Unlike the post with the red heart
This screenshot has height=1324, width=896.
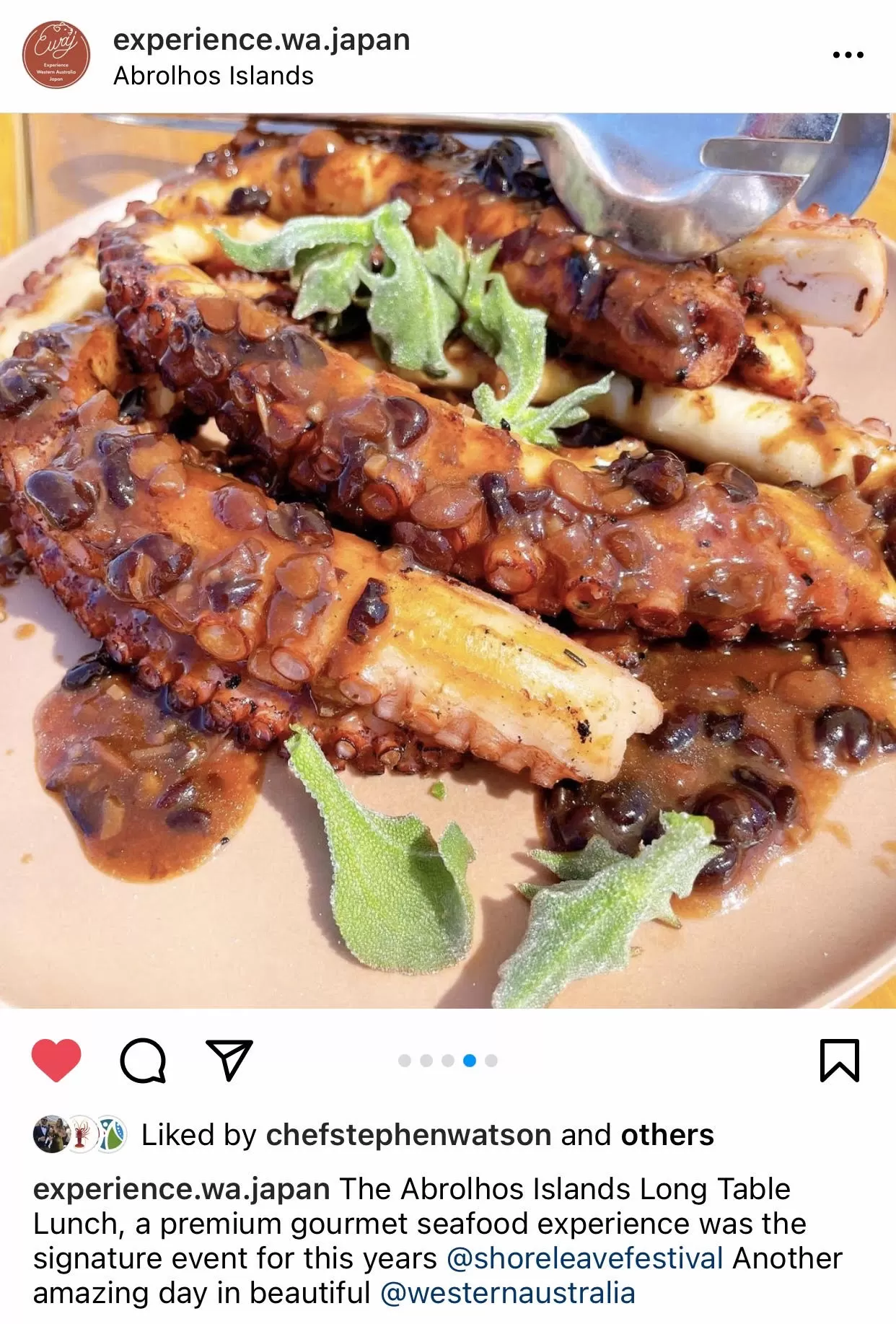[x=56, y=1060]
